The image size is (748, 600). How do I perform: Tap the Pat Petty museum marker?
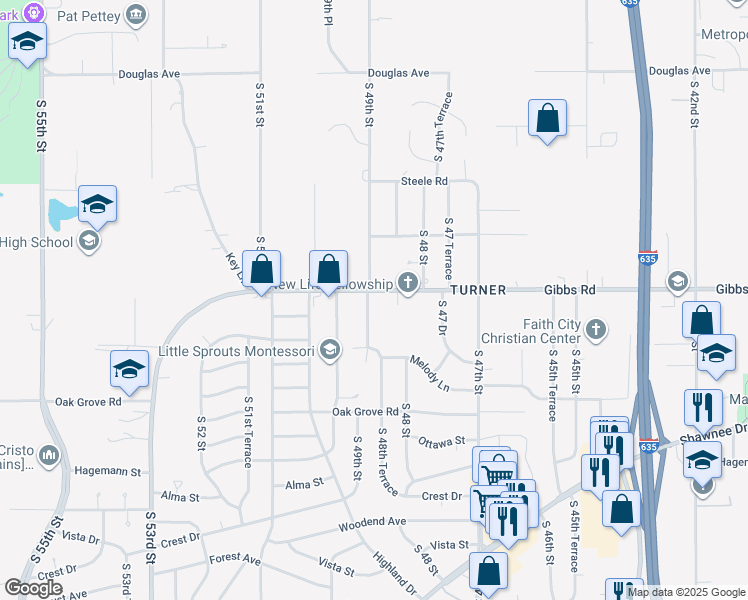tap(136, 15)
